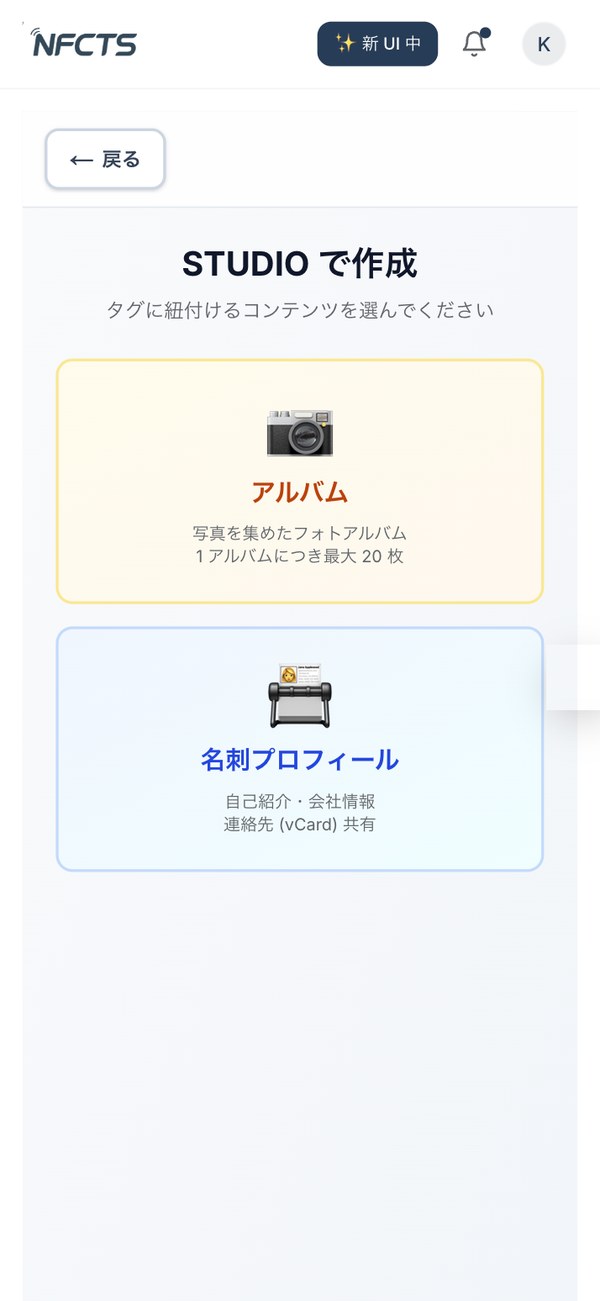
Task: Select the アルバム card
Action: point(300,481)
